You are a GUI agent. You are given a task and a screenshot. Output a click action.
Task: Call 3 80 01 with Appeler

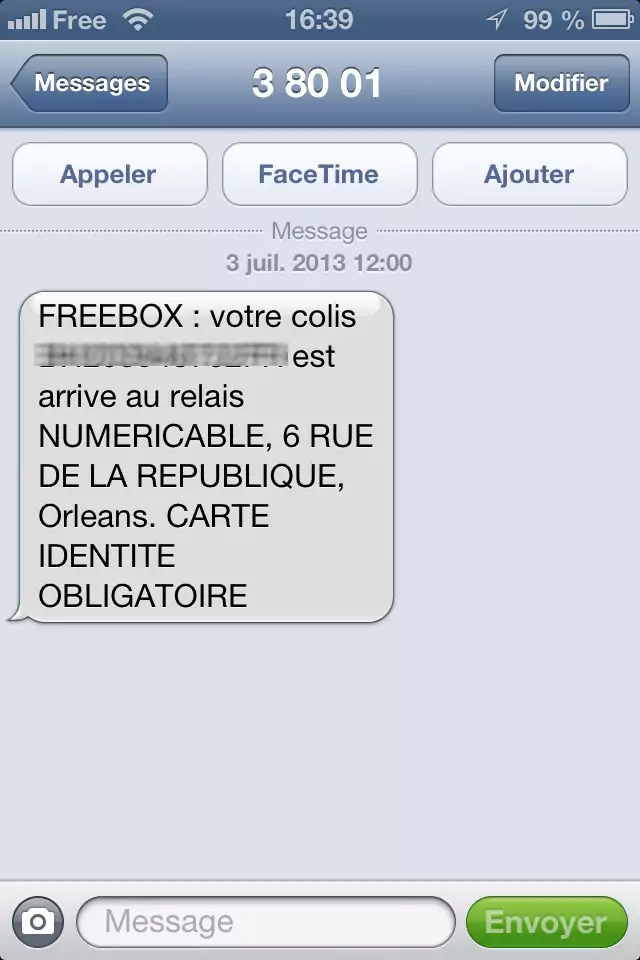pos(109,174)
